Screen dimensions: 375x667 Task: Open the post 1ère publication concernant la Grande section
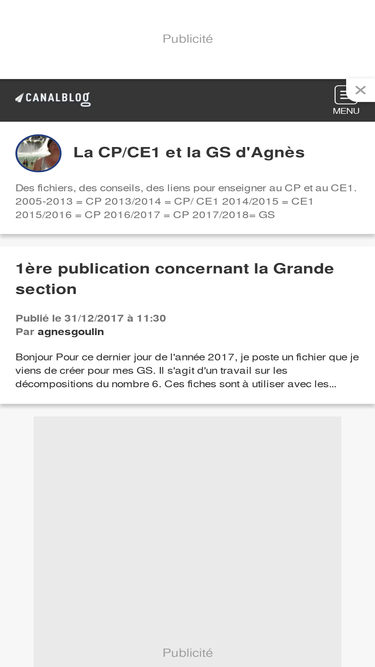175,279
